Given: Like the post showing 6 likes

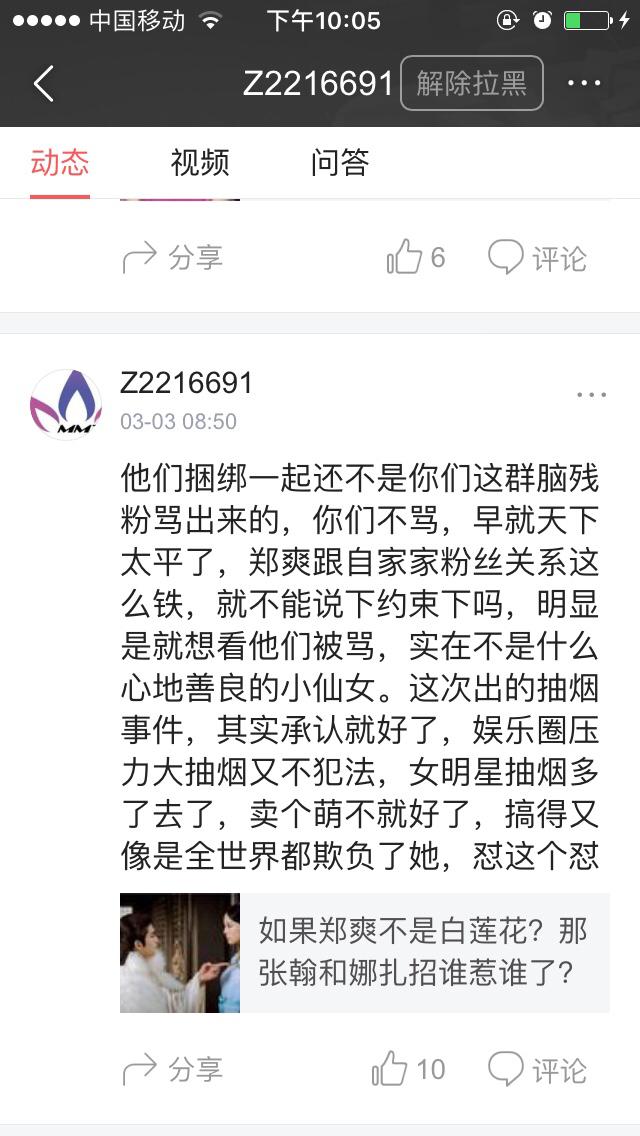Looking at the screenshot, I should (415, 258).
